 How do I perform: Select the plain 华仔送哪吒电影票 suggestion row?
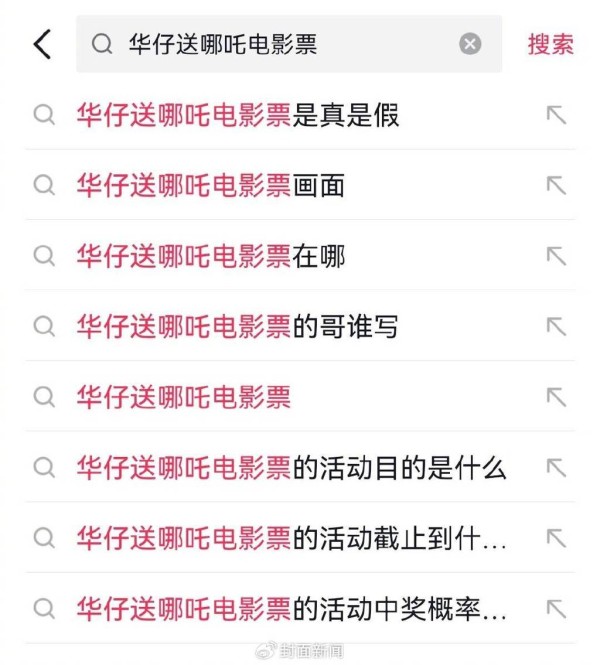point(184,397)
